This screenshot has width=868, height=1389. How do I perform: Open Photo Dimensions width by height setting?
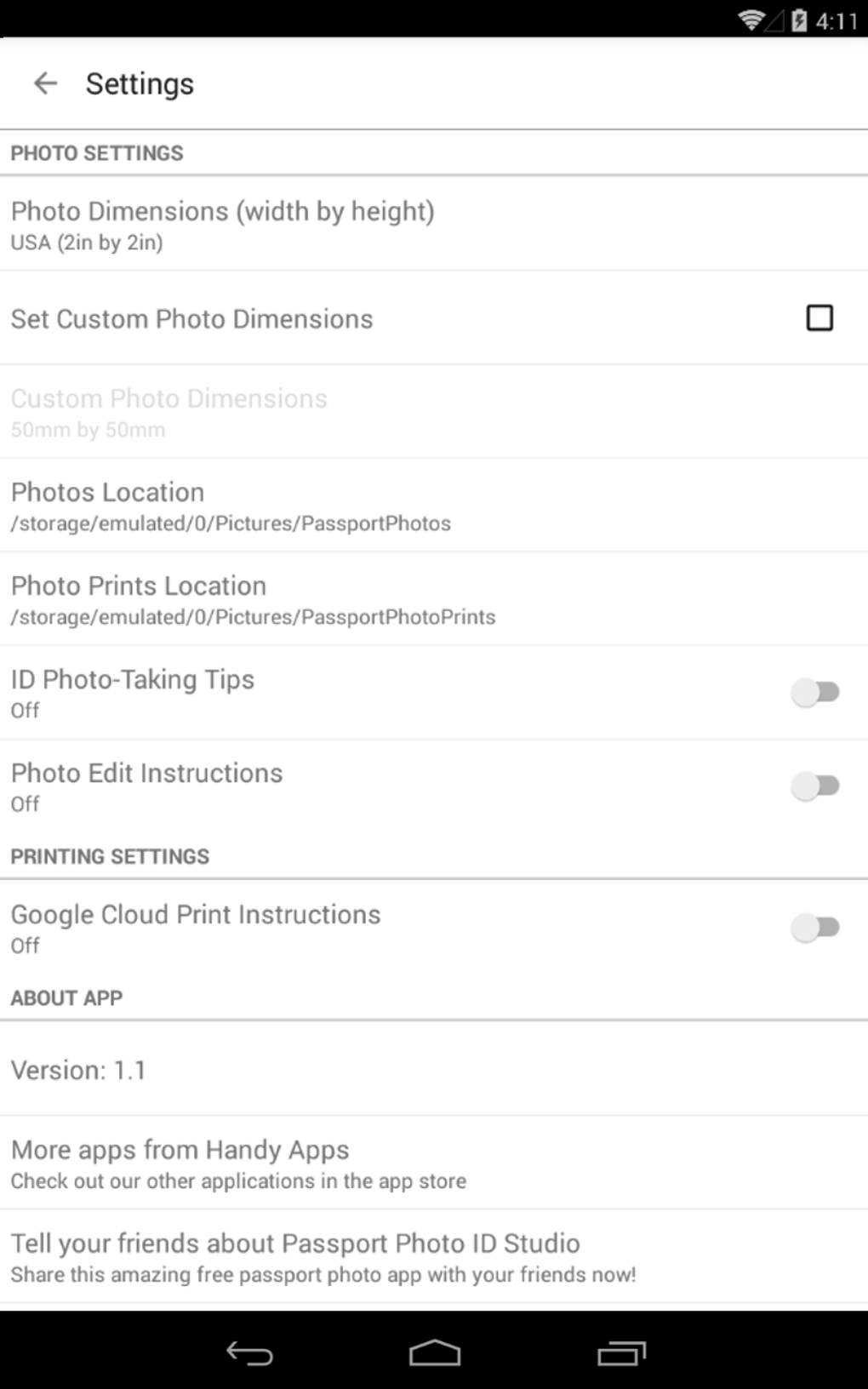(223, 224)
